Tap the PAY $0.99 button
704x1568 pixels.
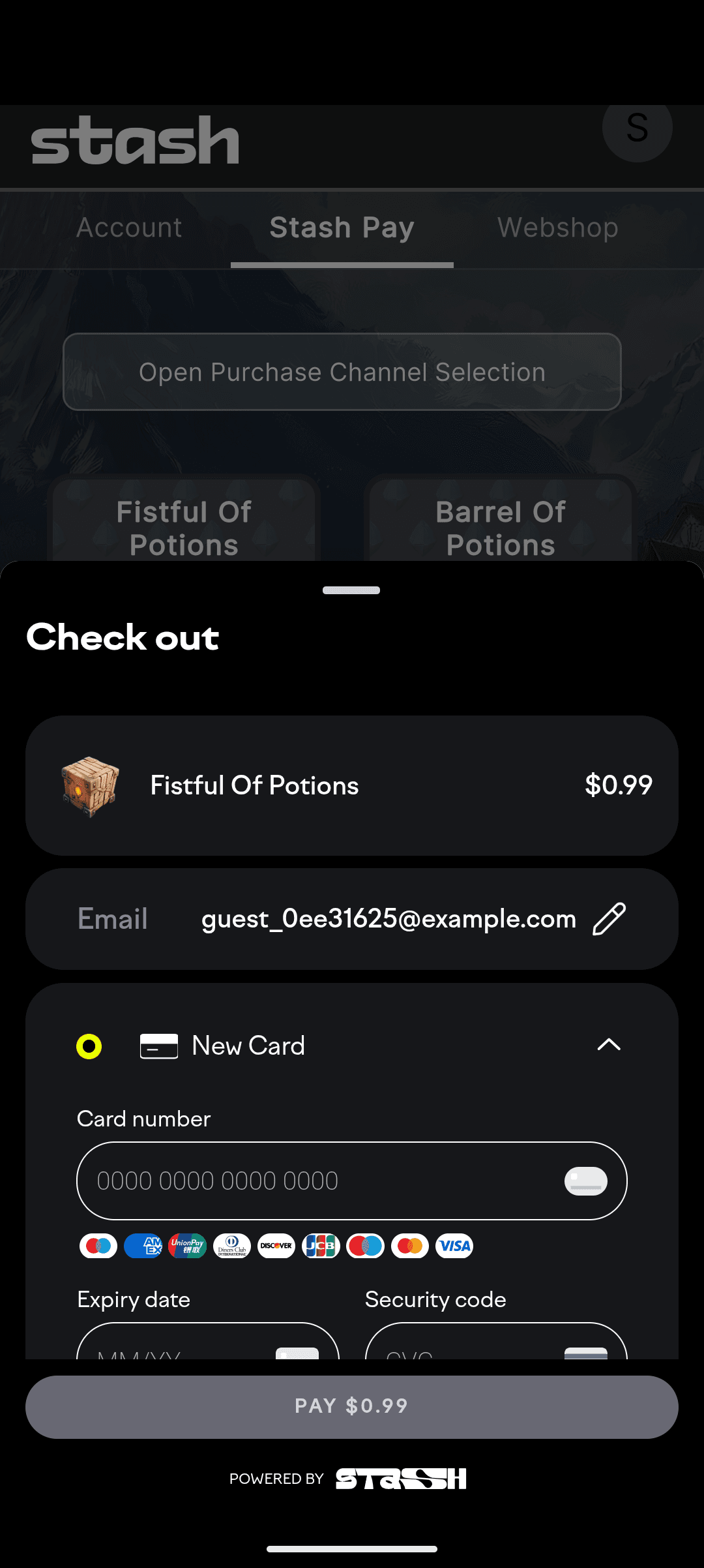click(352, 1406)
